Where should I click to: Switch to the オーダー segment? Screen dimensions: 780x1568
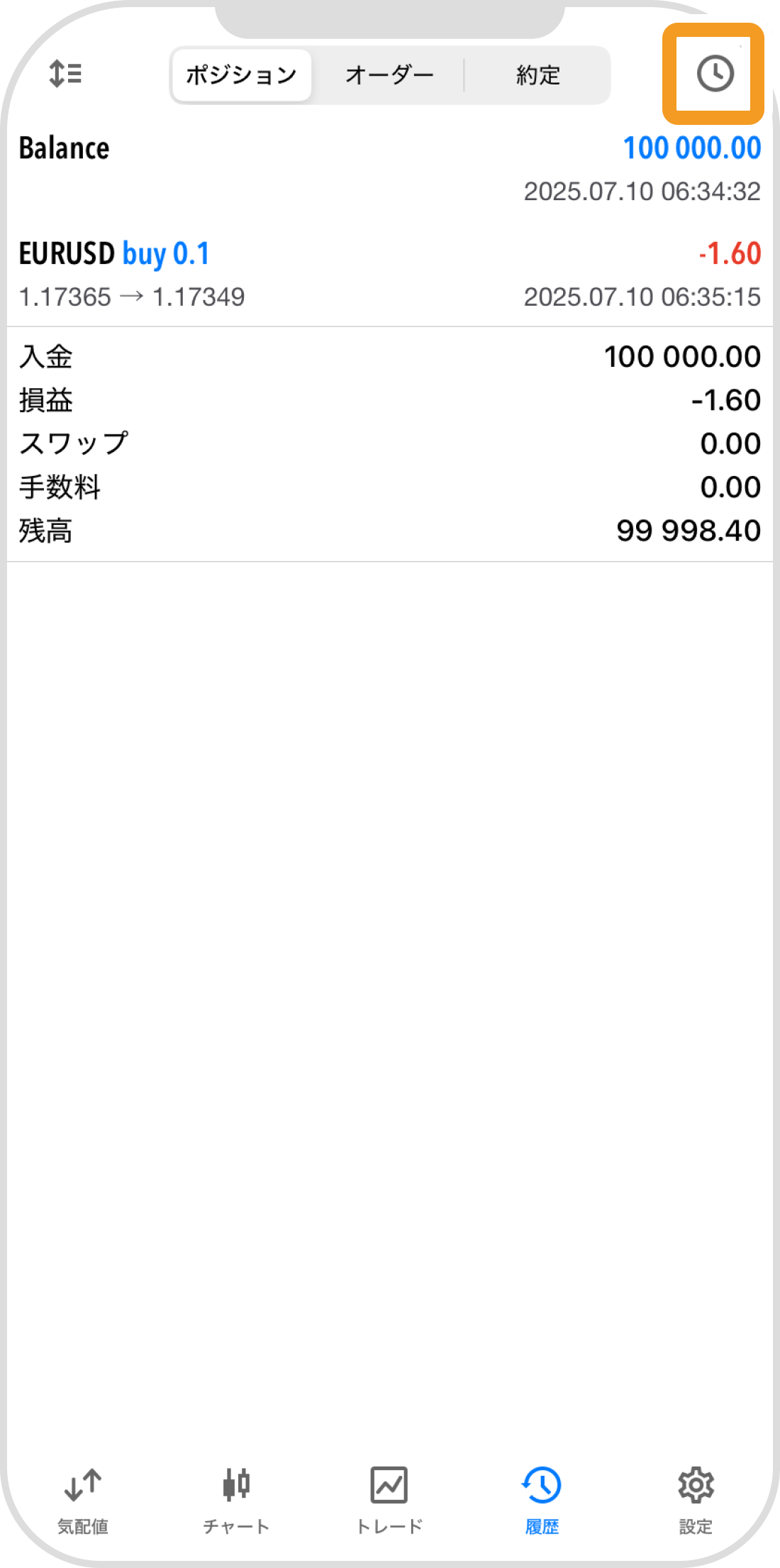tap(389, 75)
